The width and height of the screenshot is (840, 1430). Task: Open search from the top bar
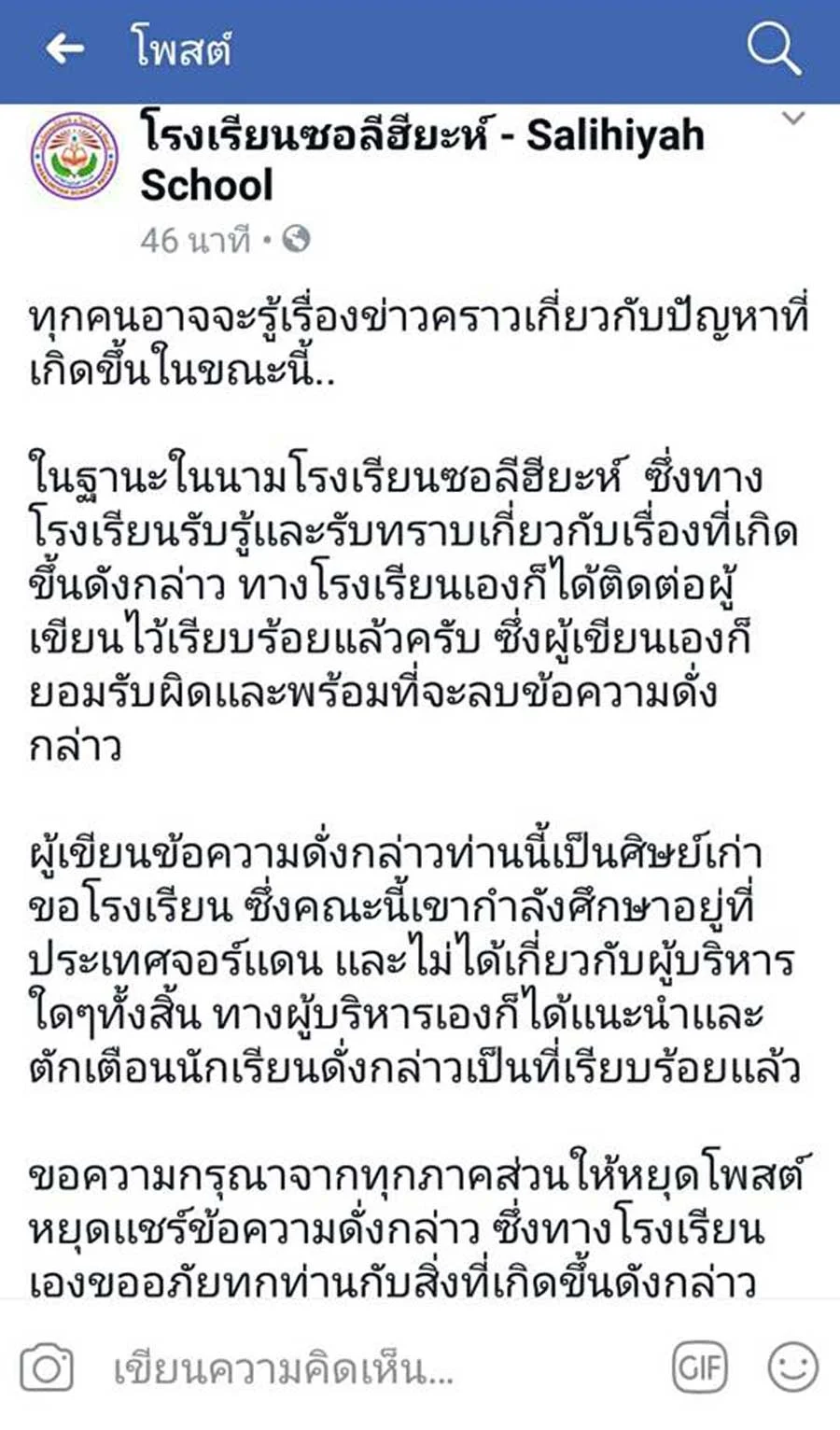pyautogui.click(x=774, y=48)
